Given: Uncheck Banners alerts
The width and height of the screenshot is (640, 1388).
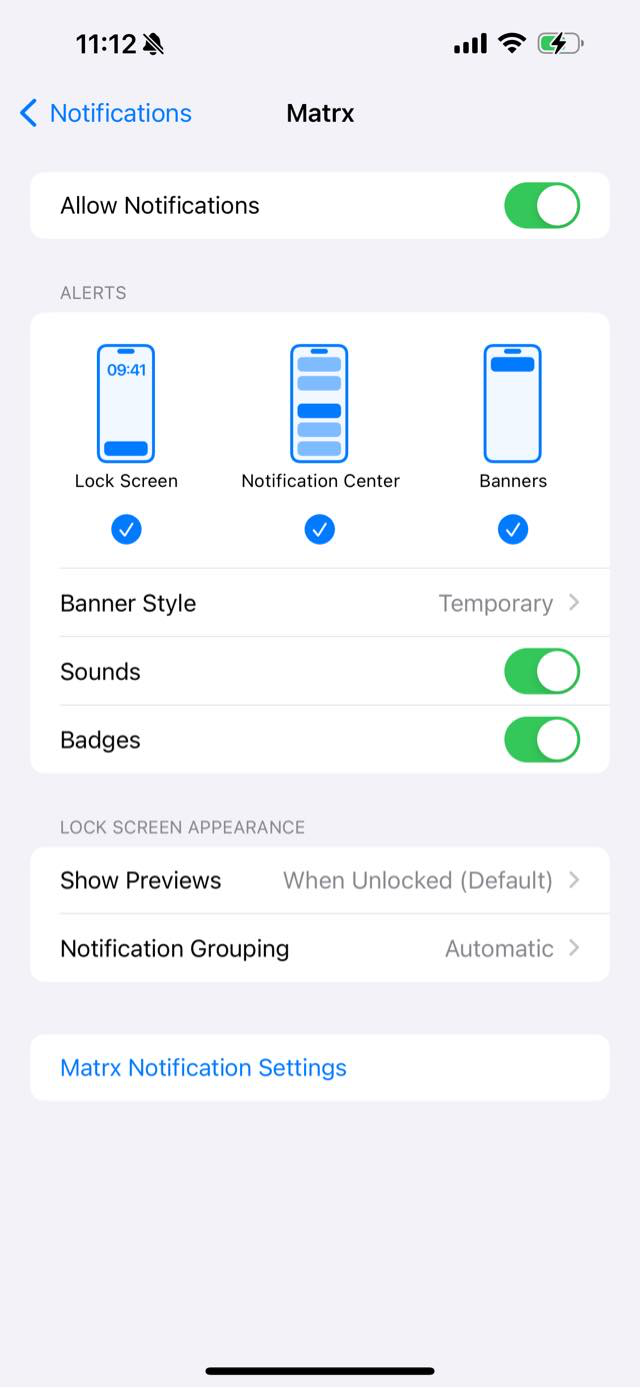Looking at the screenshot, I should point(513,530).
